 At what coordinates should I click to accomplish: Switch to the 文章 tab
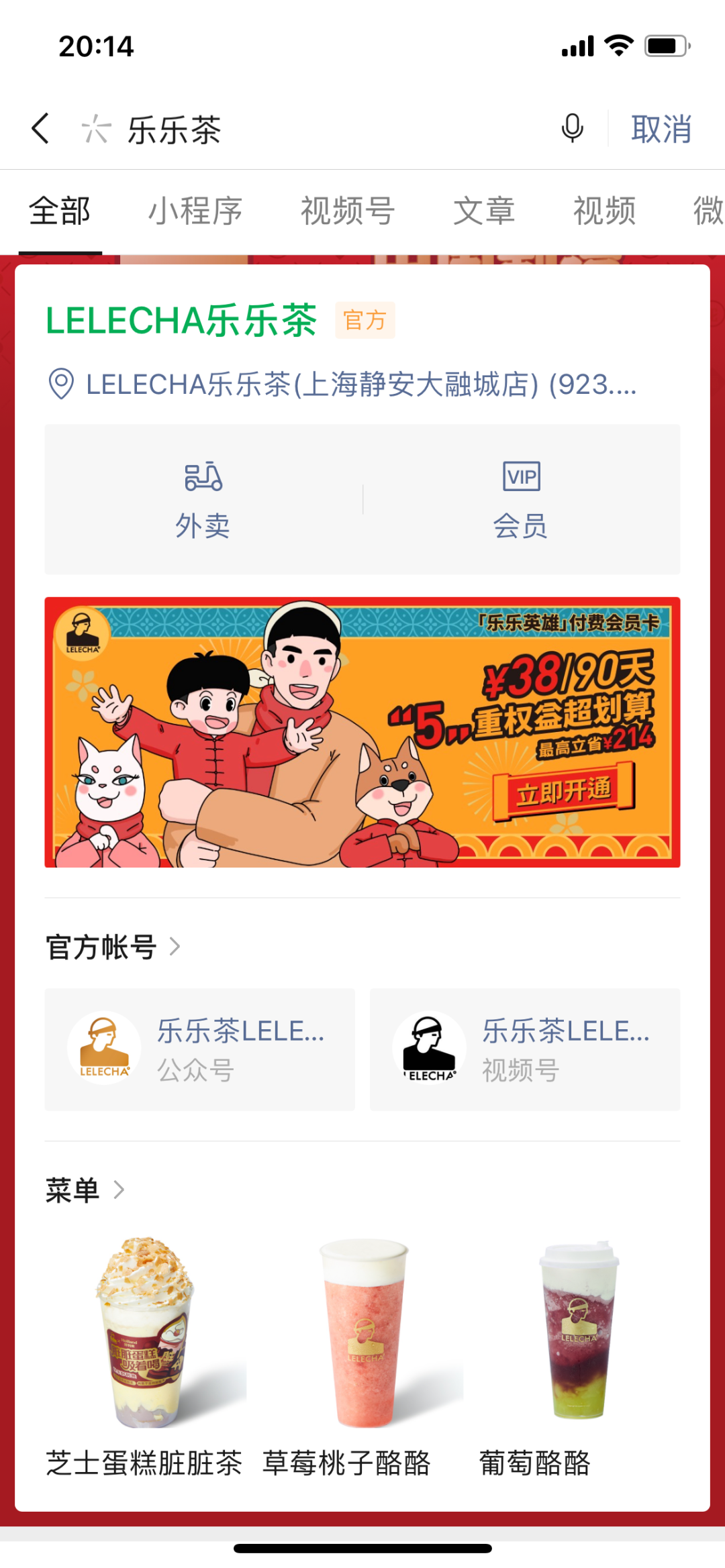[x=485, y=210]
